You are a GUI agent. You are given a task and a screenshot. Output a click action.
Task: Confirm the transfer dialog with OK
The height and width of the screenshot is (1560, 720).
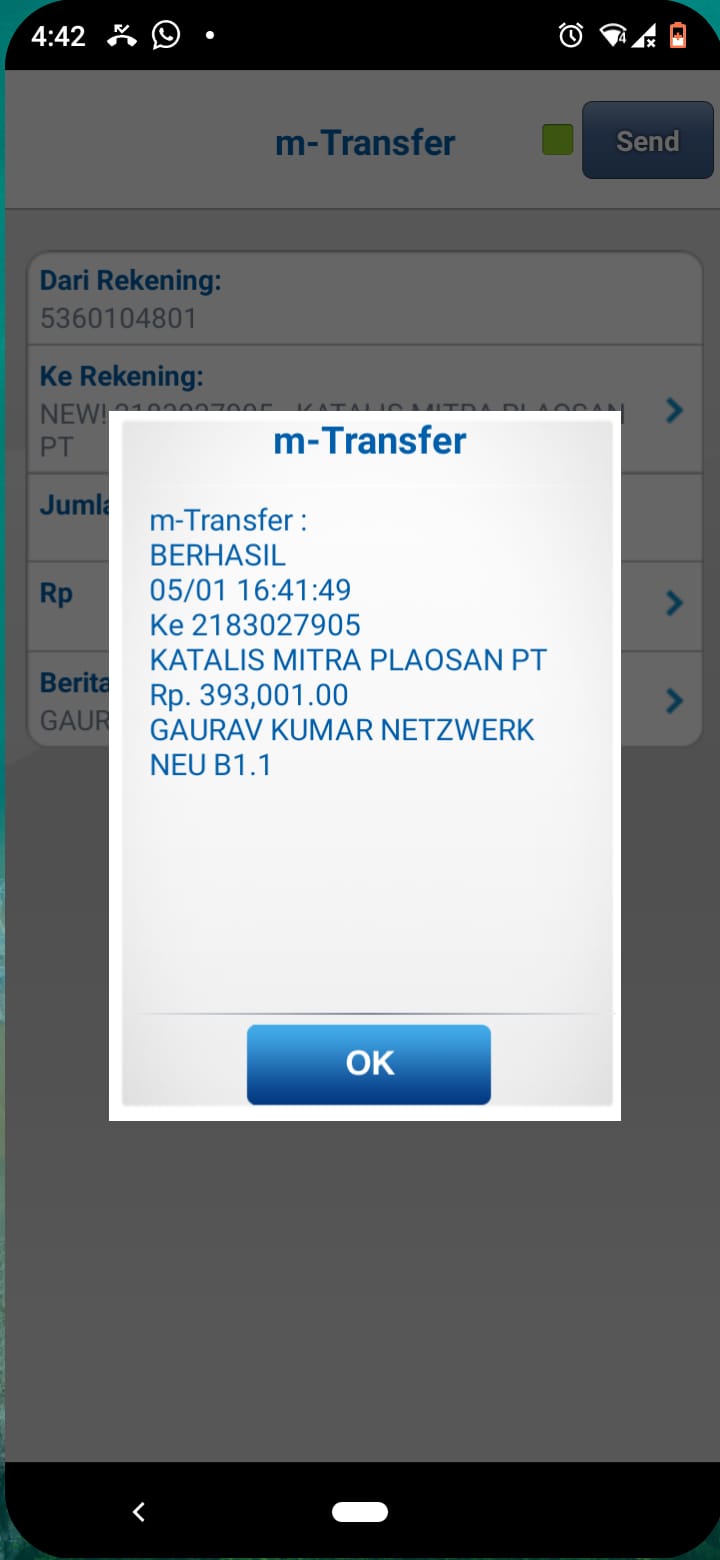coord(369,1064)
